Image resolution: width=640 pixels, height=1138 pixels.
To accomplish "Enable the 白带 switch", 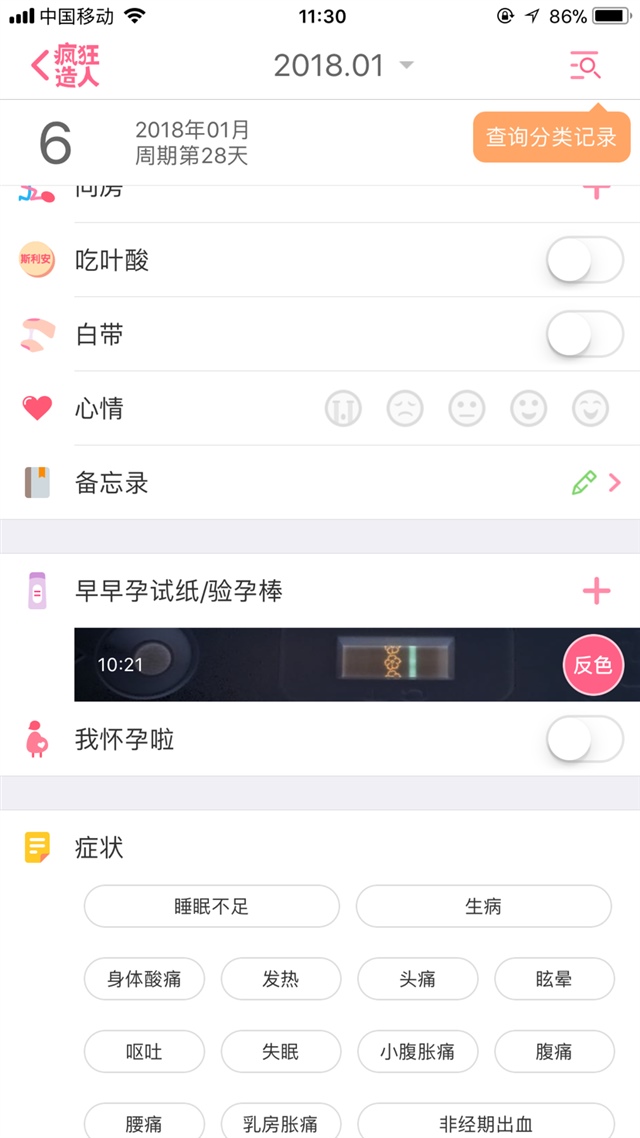I will 584,335.
